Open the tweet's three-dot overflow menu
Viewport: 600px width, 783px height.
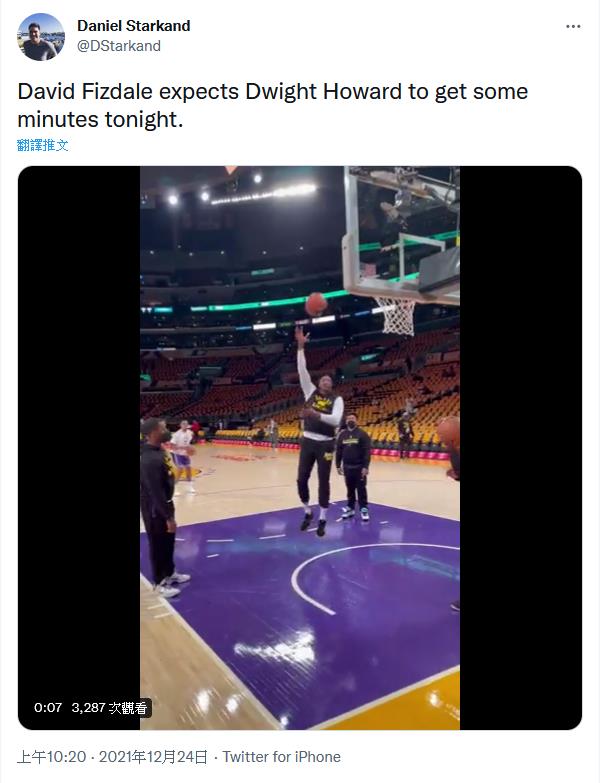pos(573,26)
